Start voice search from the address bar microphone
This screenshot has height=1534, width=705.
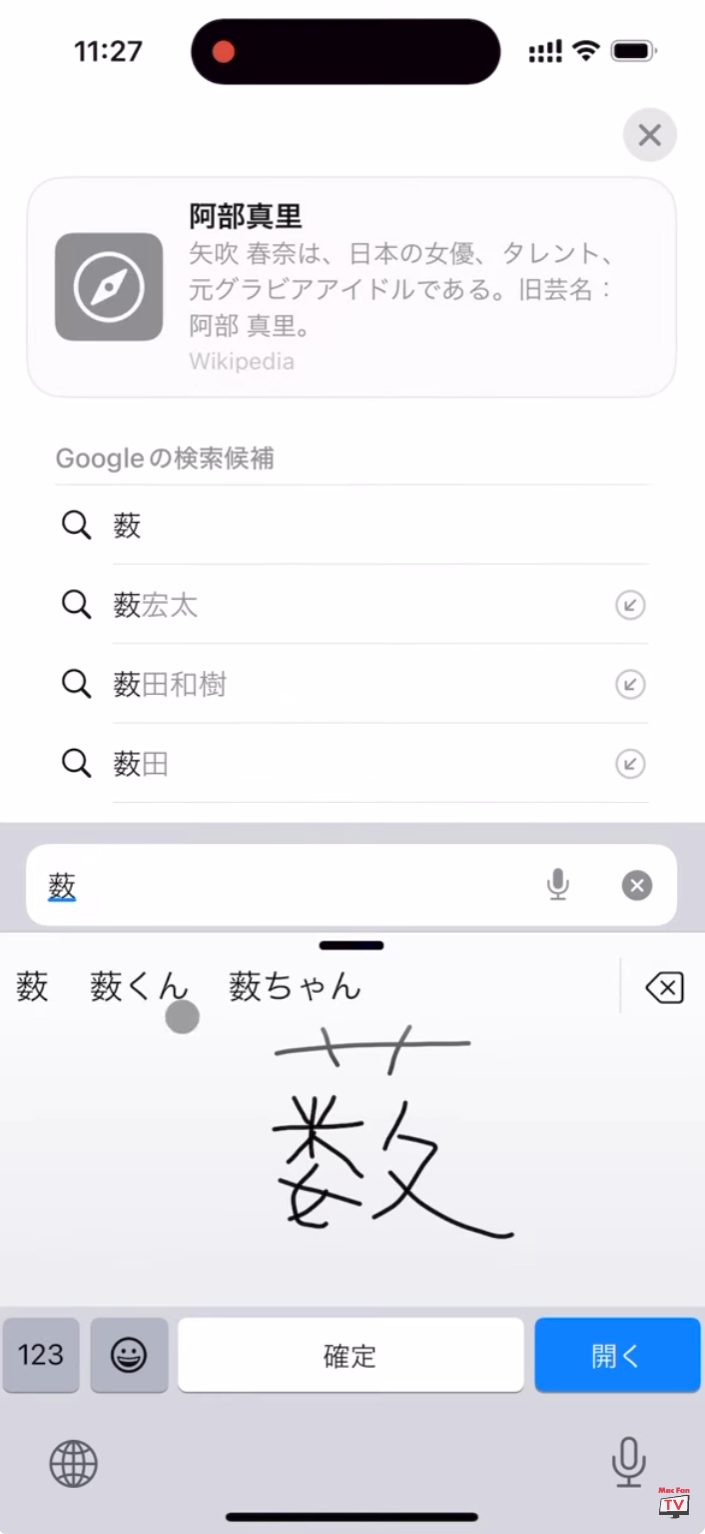[x=558, y=885]
